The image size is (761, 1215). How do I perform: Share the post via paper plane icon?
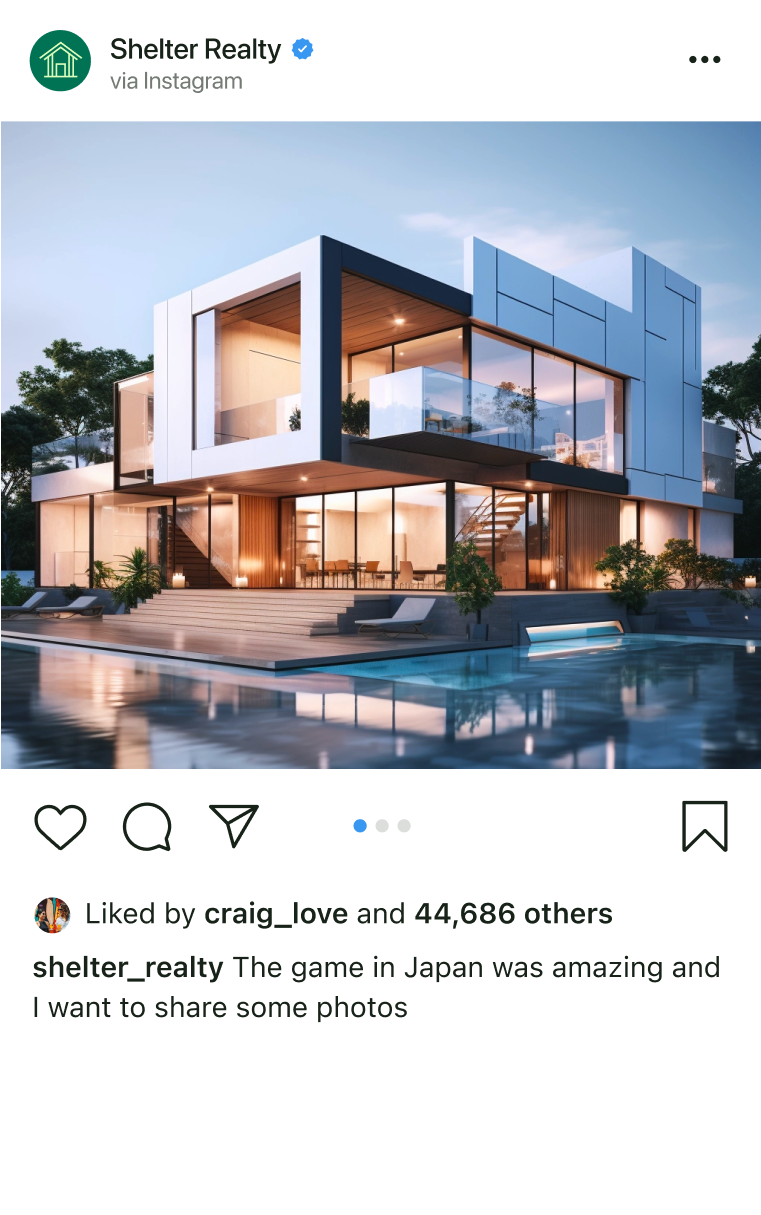point(234,826)
